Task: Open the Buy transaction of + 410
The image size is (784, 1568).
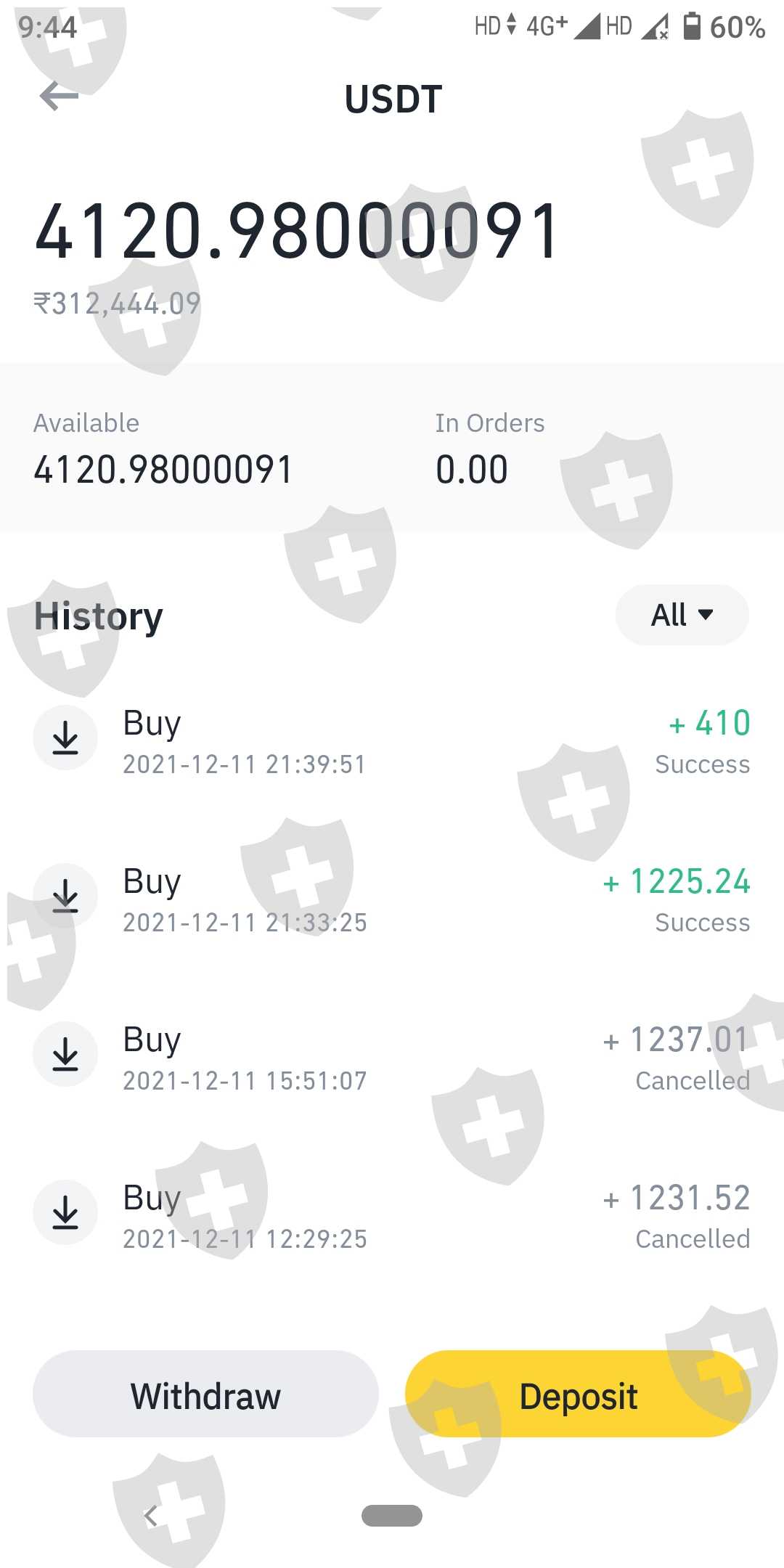Action: point(392,740)
